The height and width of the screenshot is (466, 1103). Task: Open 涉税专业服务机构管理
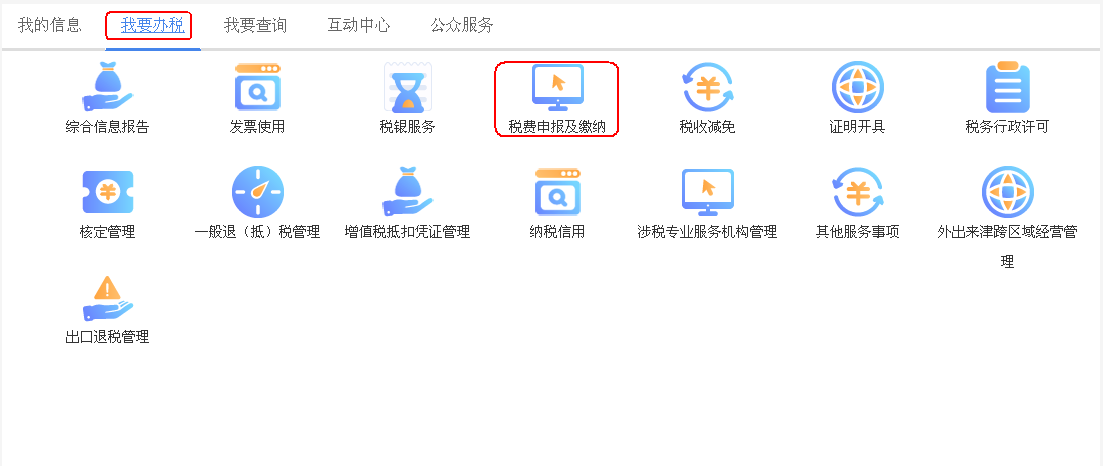[707, 204]
